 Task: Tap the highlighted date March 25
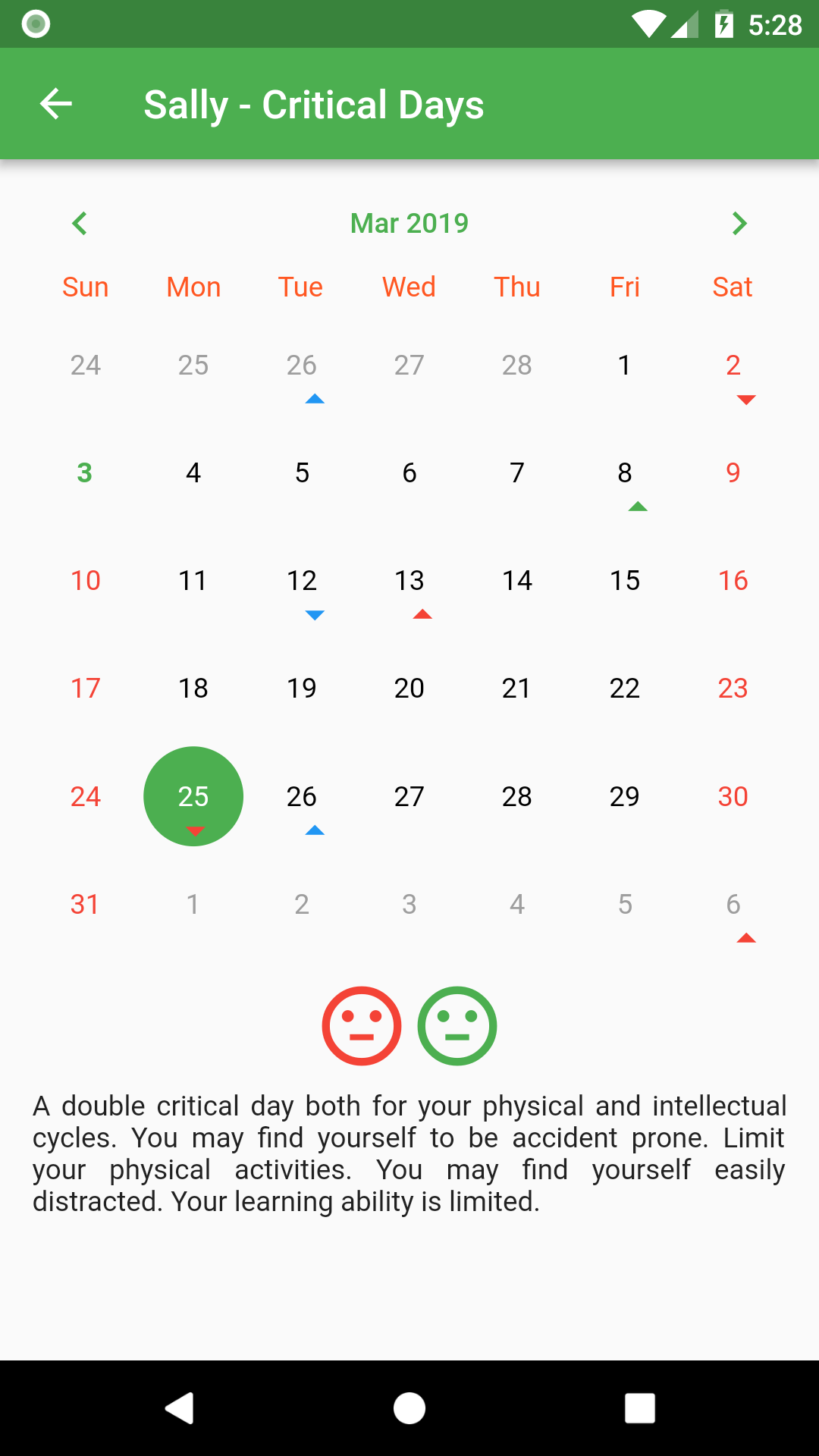point(193,796)
